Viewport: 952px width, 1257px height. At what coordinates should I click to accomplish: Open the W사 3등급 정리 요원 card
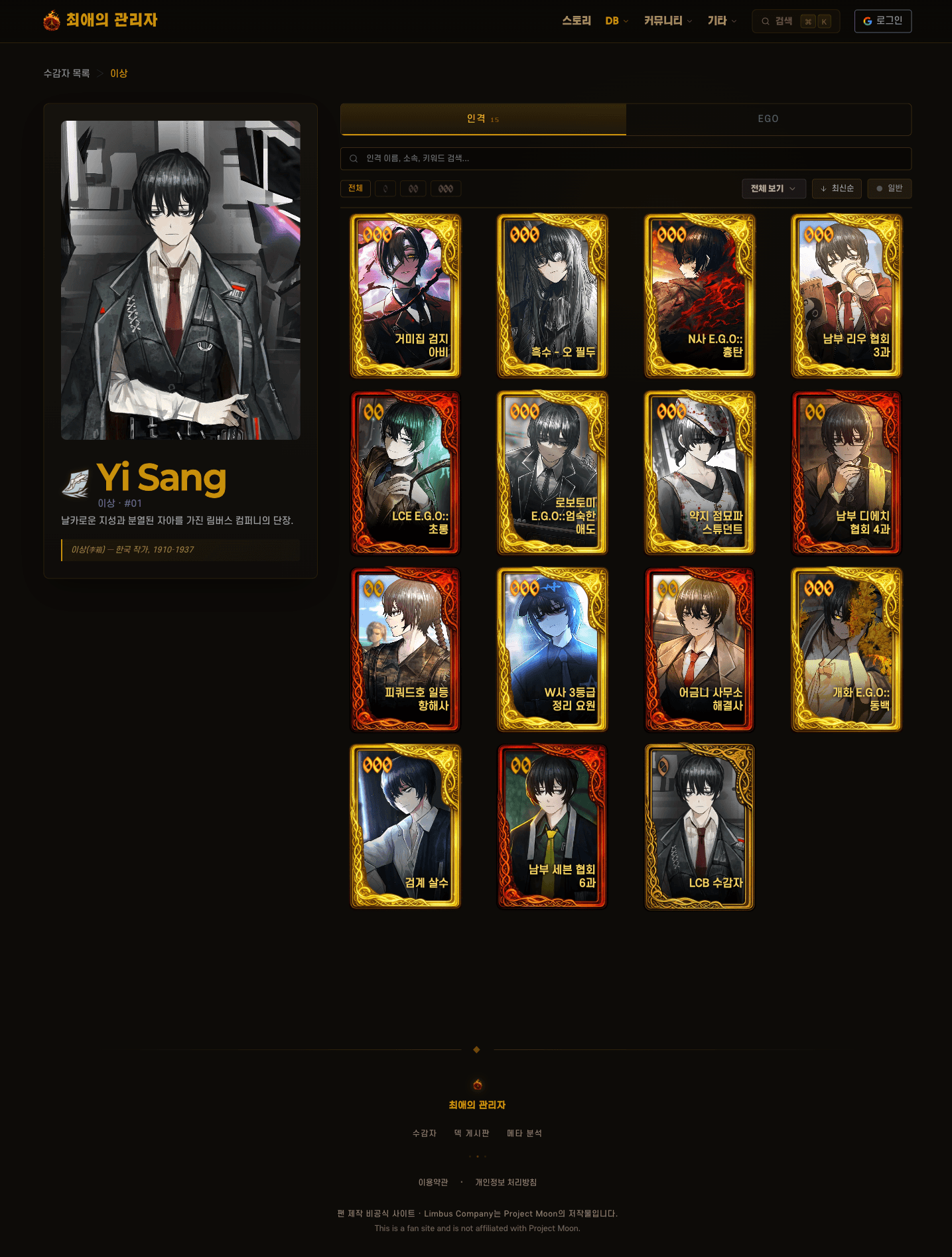(552, 649)
